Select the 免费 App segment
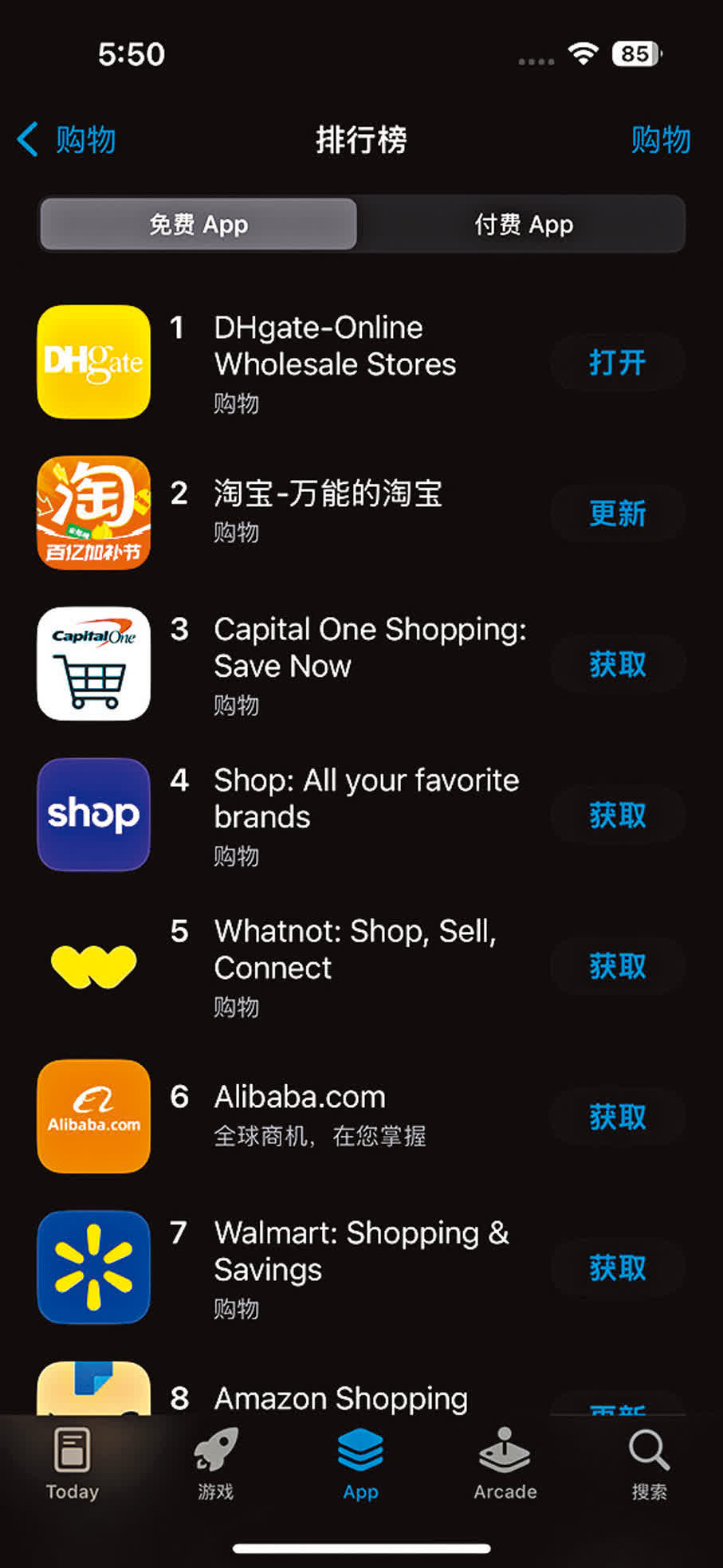Viewport: 723px width, 1568px height. point(198,225)
